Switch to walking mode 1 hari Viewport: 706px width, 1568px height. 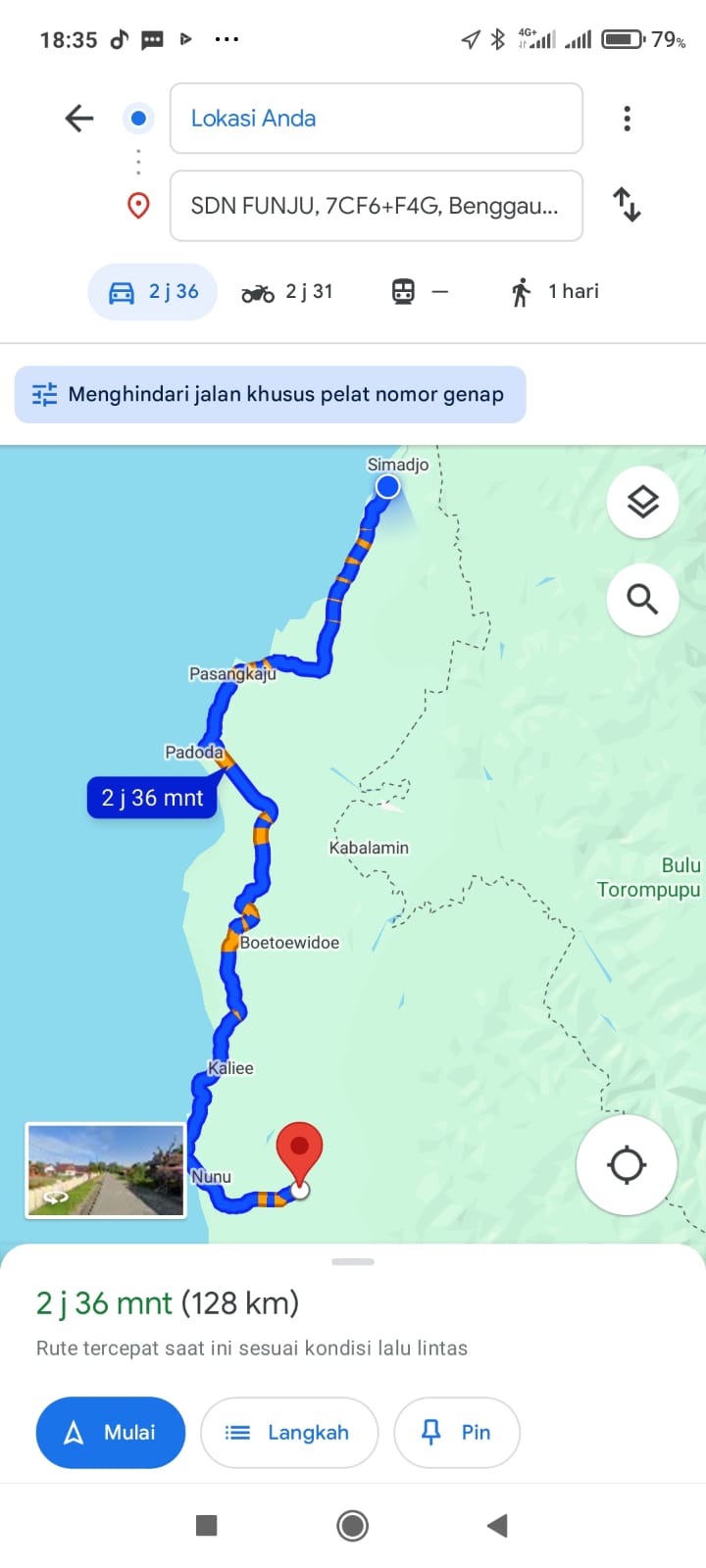pos(554,292)
